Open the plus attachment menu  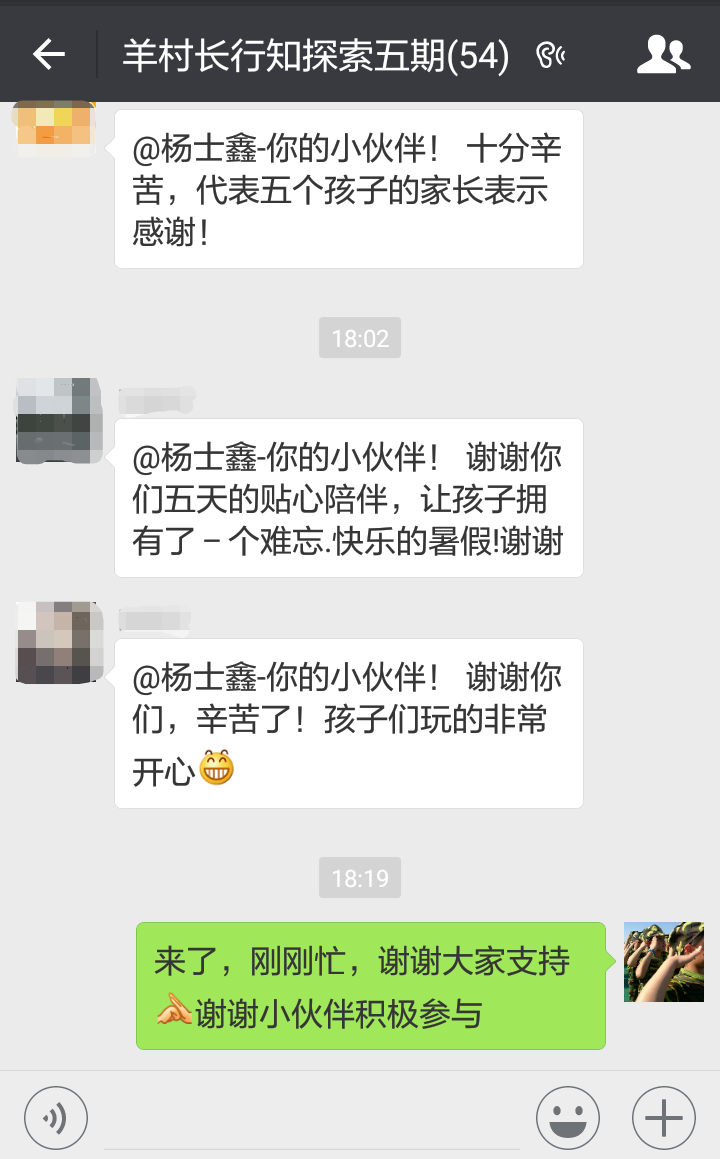[x=664, y=1118]
